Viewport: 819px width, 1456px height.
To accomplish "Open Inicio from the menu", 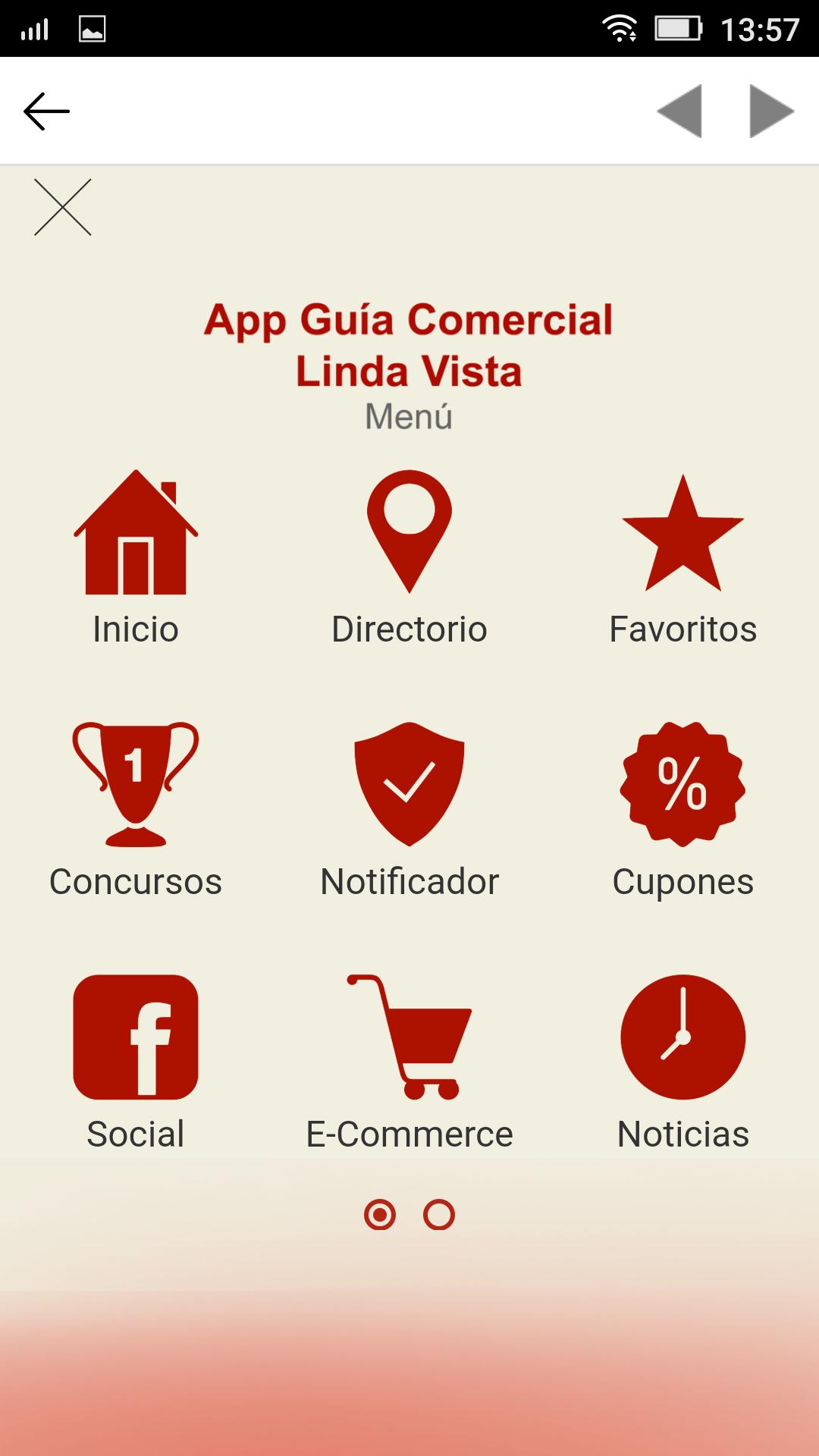I will [x=136, y=559].
